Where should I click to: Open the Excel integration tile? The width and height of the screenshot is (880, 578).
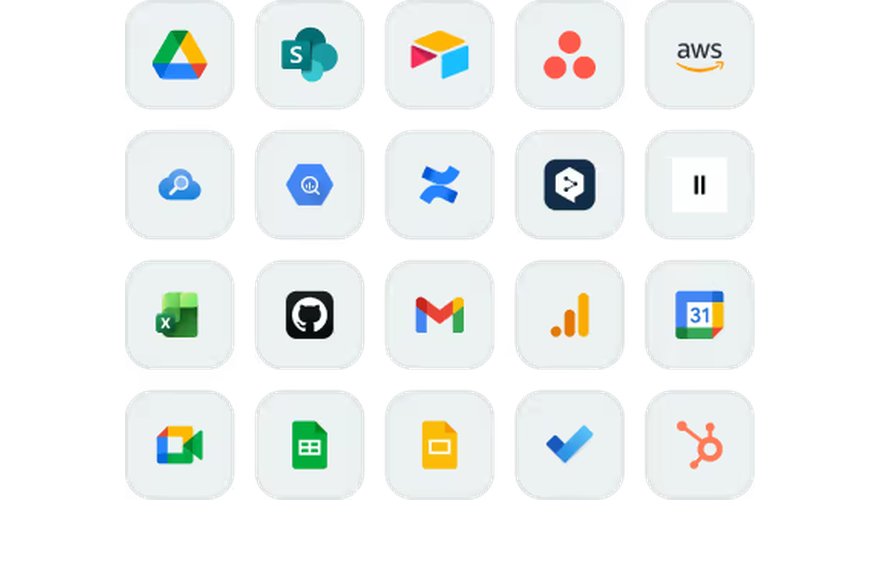(x=180, y=315)
